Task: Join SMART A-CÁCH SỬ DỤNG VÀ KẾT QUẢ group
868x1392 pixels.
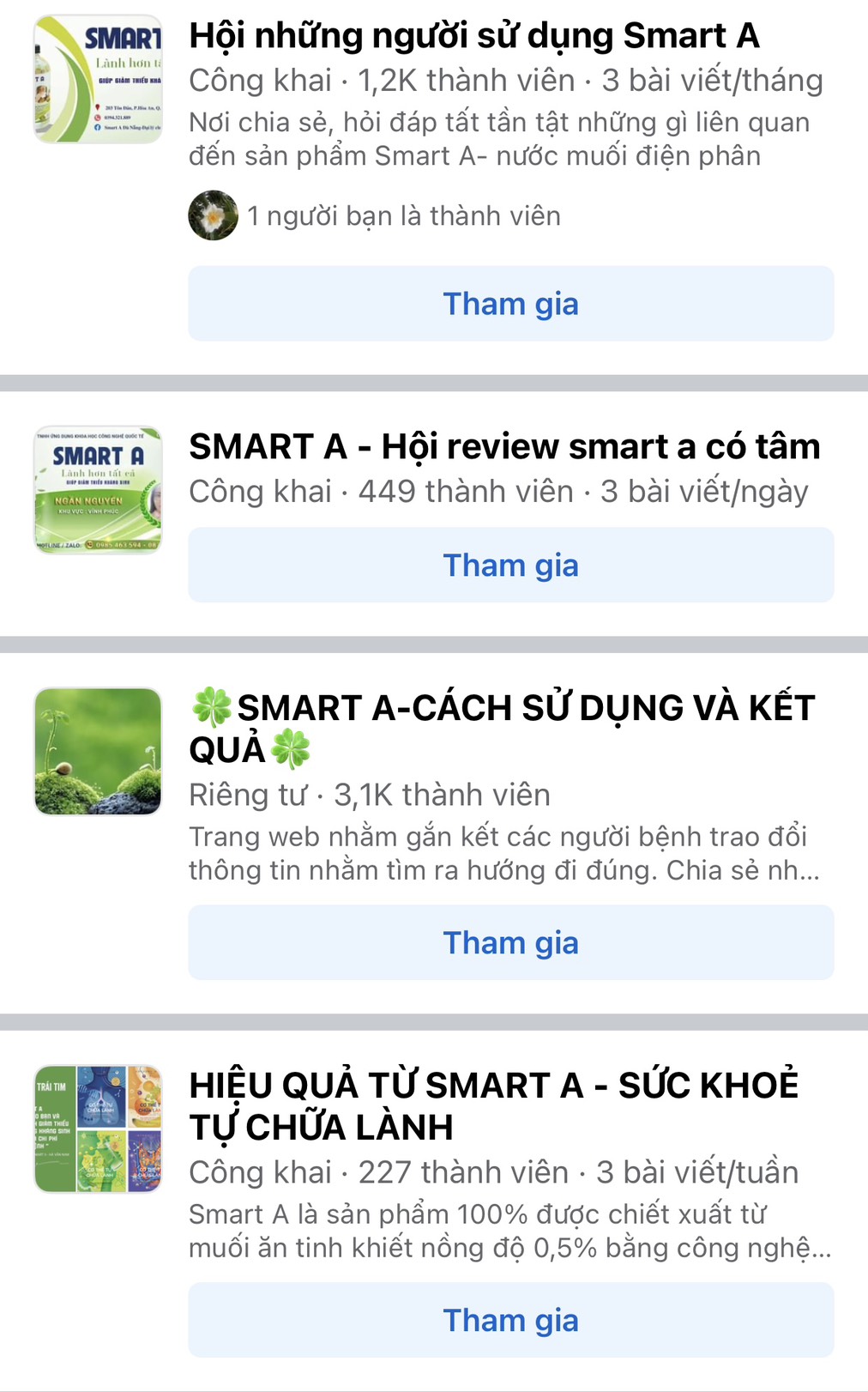Action: (x=510, y=943)
